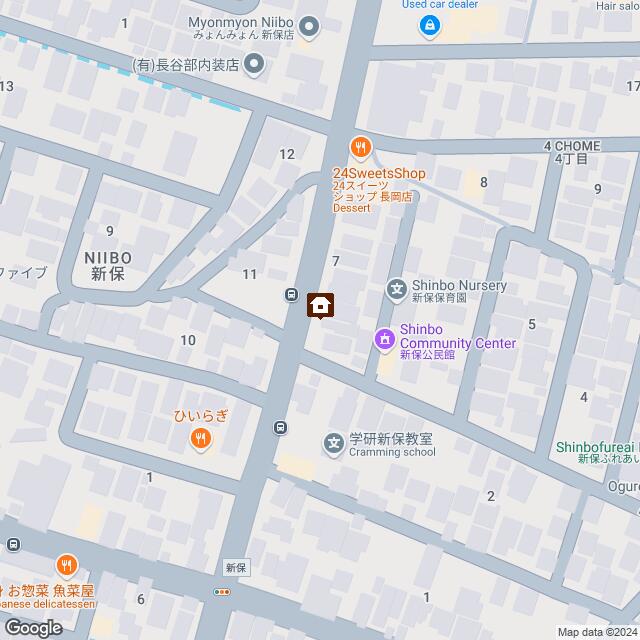
Task: Tap the Google logo link
Action: pos(32,627)
